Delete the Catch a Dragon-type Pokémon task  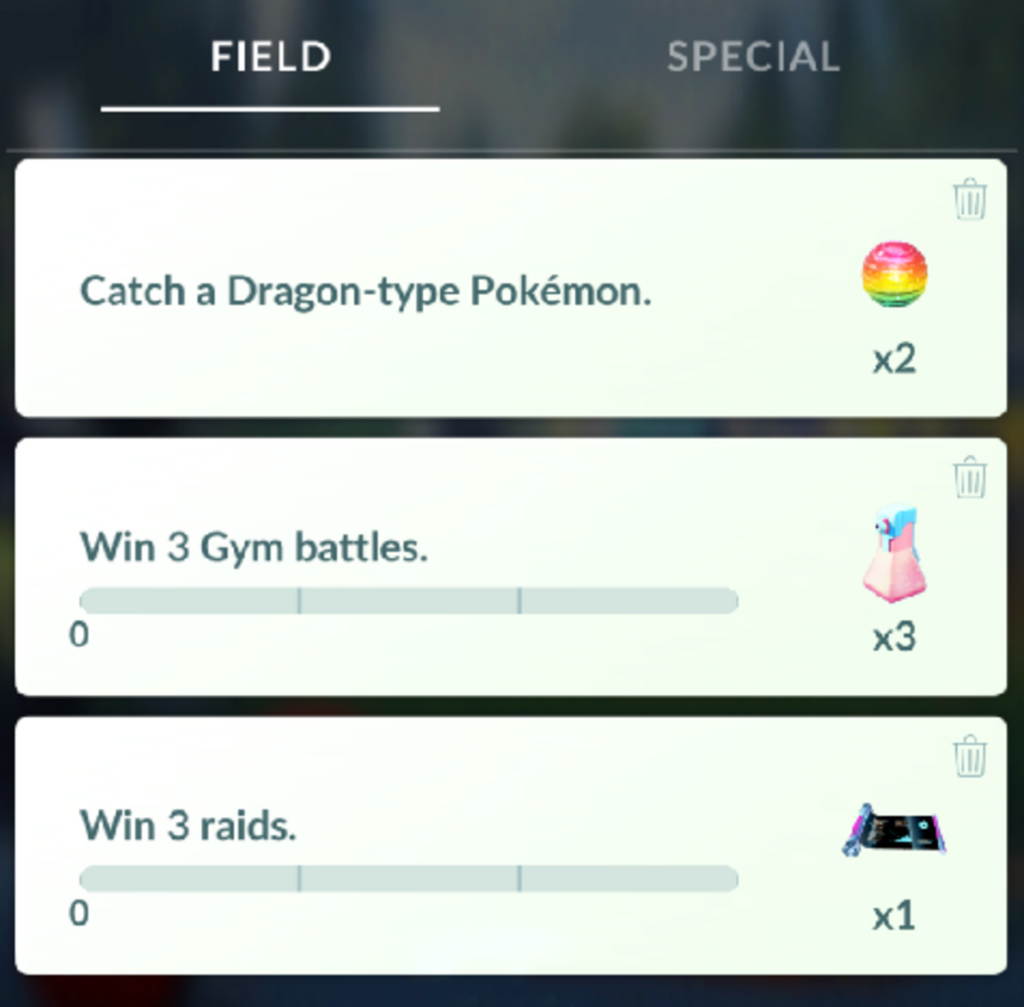click(969, 199)
